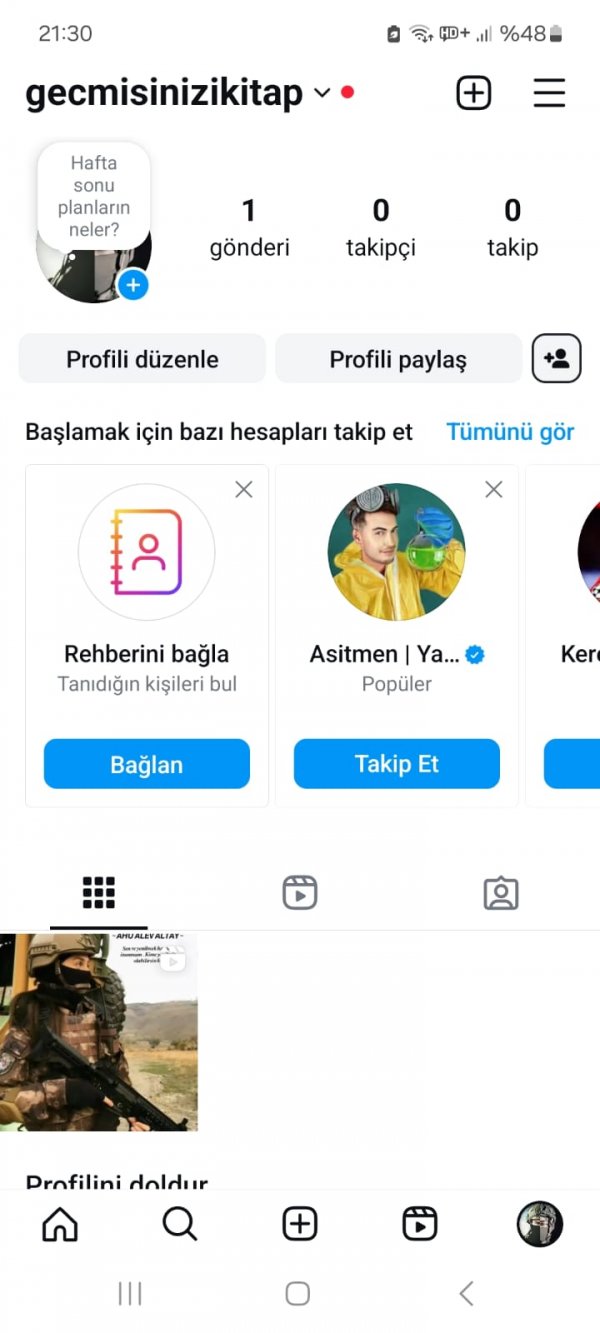This screenshot has width=600, height=1333.
Task: Switch to the Reels profile tab
Action: [299, 892]
